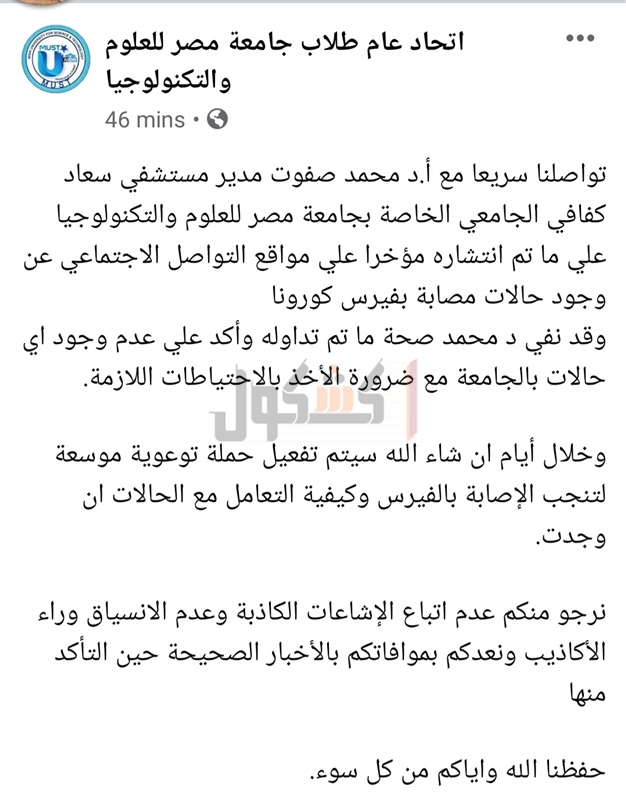The height and width of the screenshot is (800, 626).
Task: Open the اتحاد عام طلاب جامعة مصر page name
Action: coord(291,60)
